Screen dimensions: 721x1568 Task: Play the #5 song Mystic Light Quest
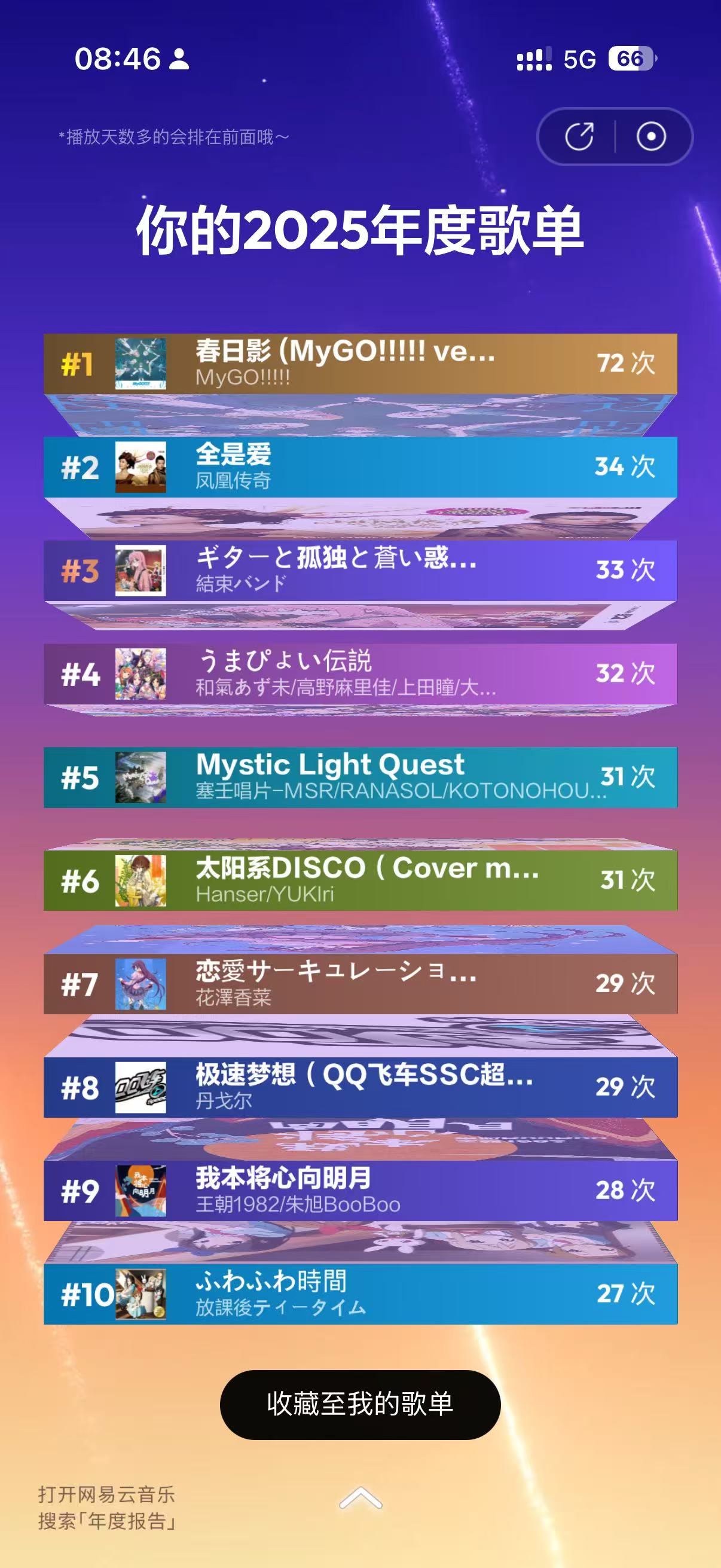(360, 777)
